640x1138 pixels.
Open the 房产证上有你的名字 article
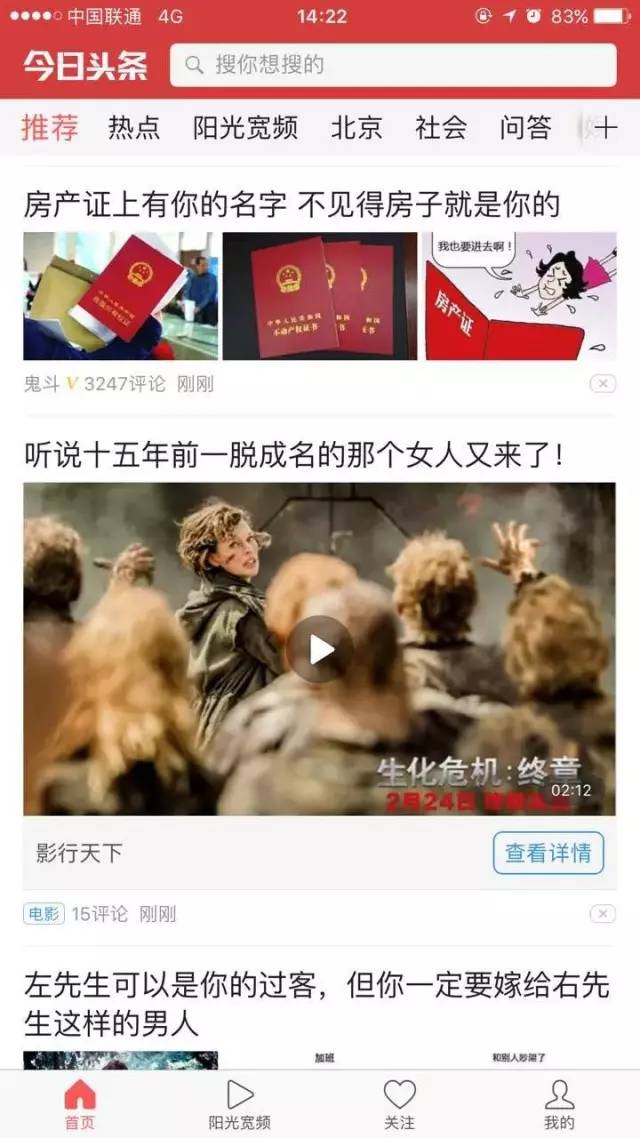click(291, 205)
